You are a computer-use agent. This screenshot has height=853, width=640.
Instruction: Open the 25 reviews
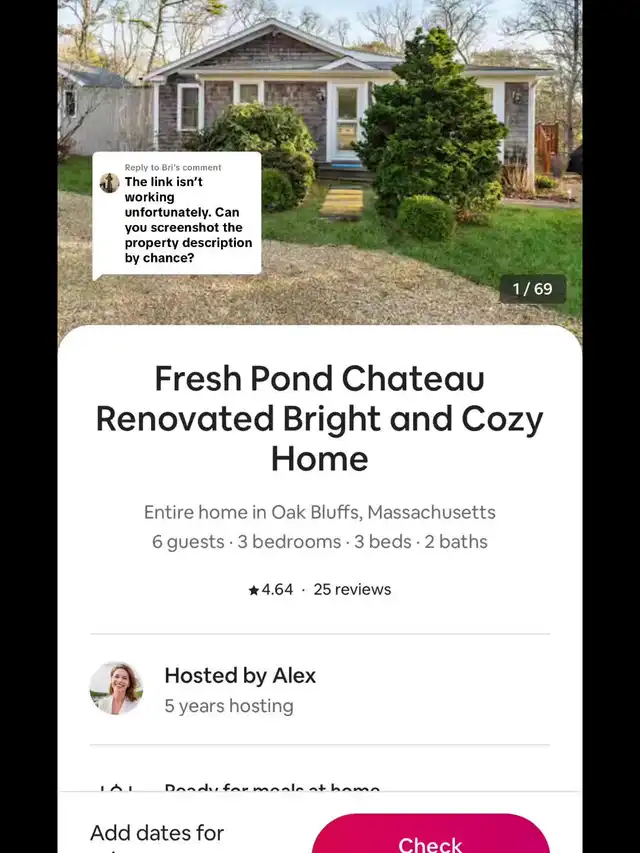tap(352, 589)
